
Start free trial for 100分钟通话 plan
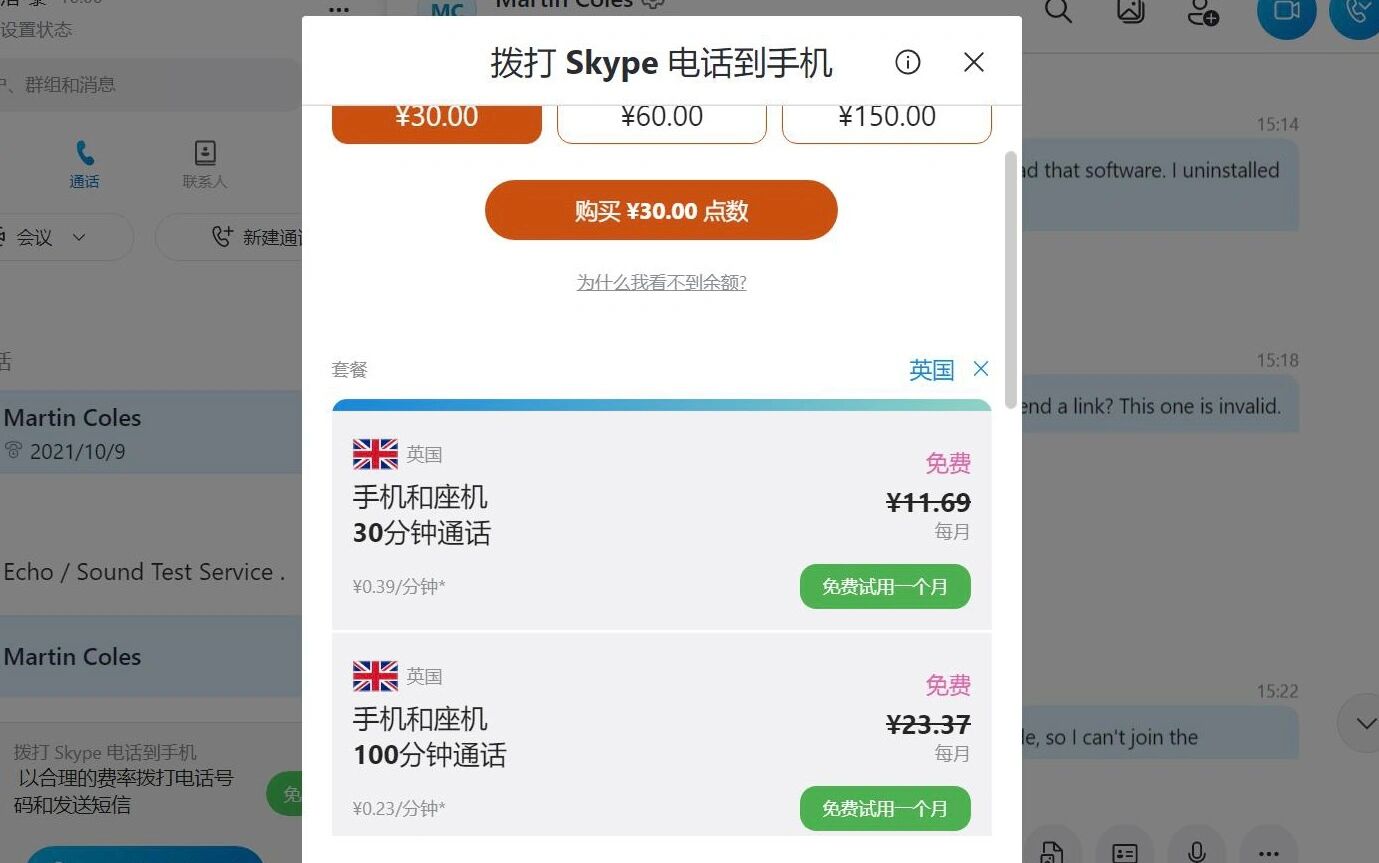(885, 808)
